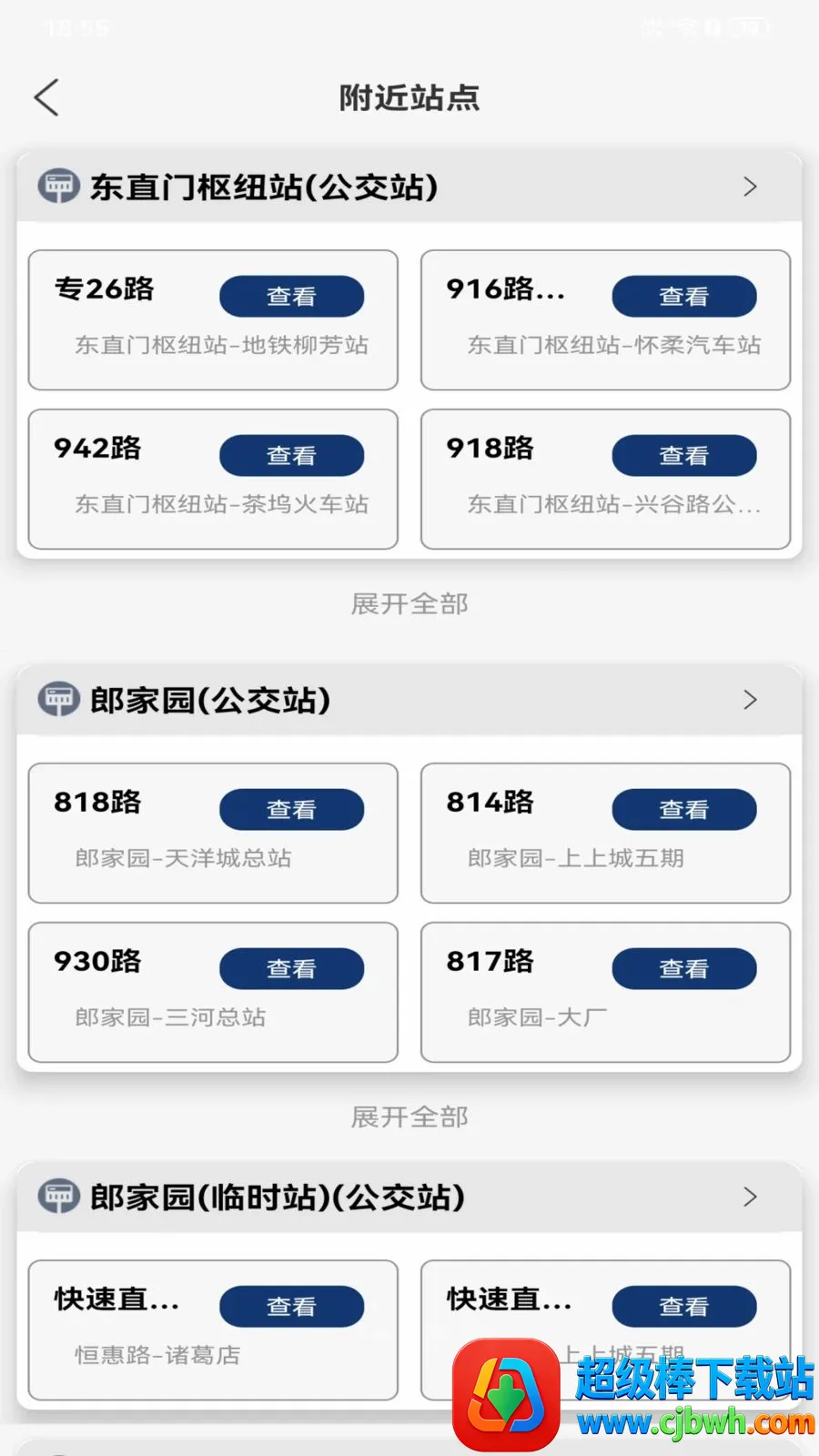Go back using the top-left arrow
This screenshot has height=1456, width=819.
point(46,97)
